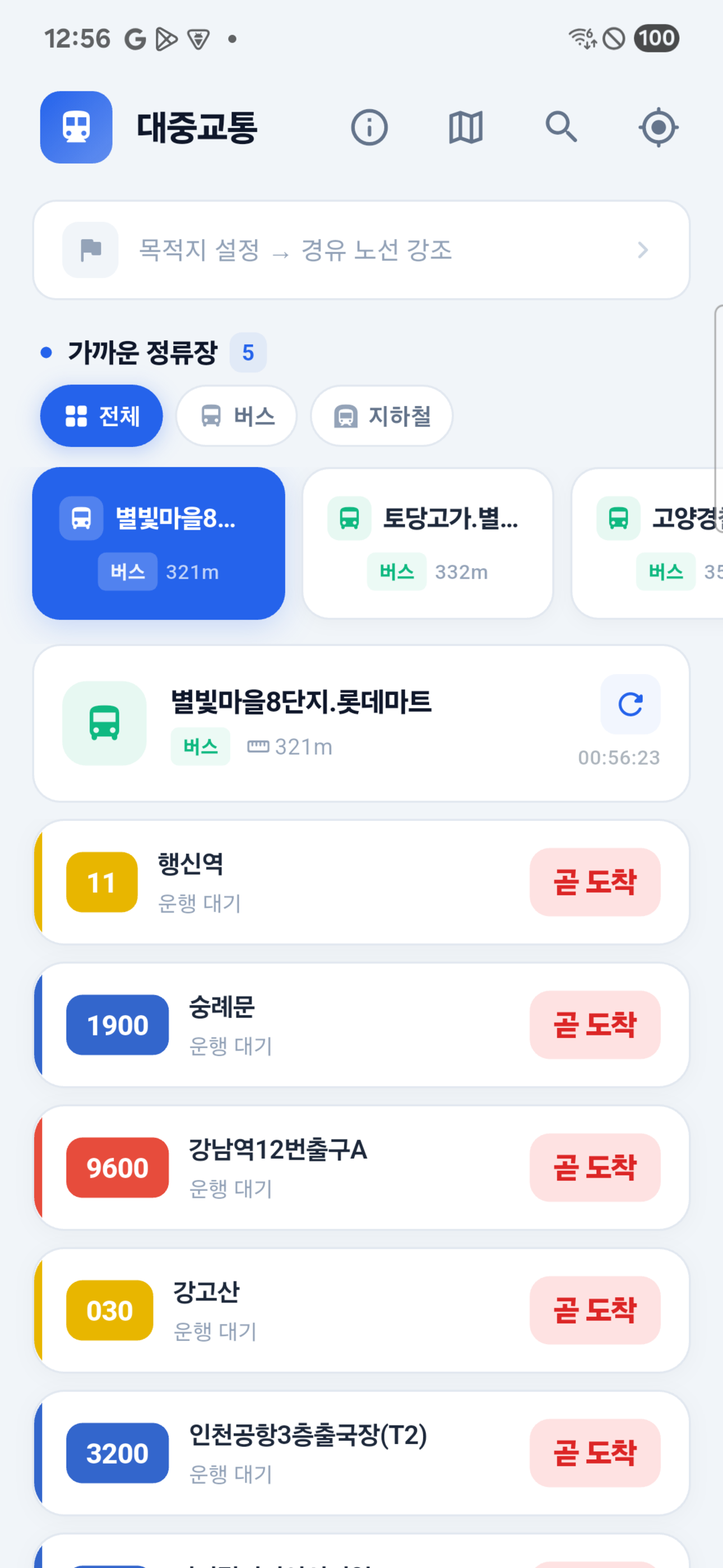Screen dimensions: 723x1568
Task: Tap the current location crosshair icon
Action: (x=658, y=127)
